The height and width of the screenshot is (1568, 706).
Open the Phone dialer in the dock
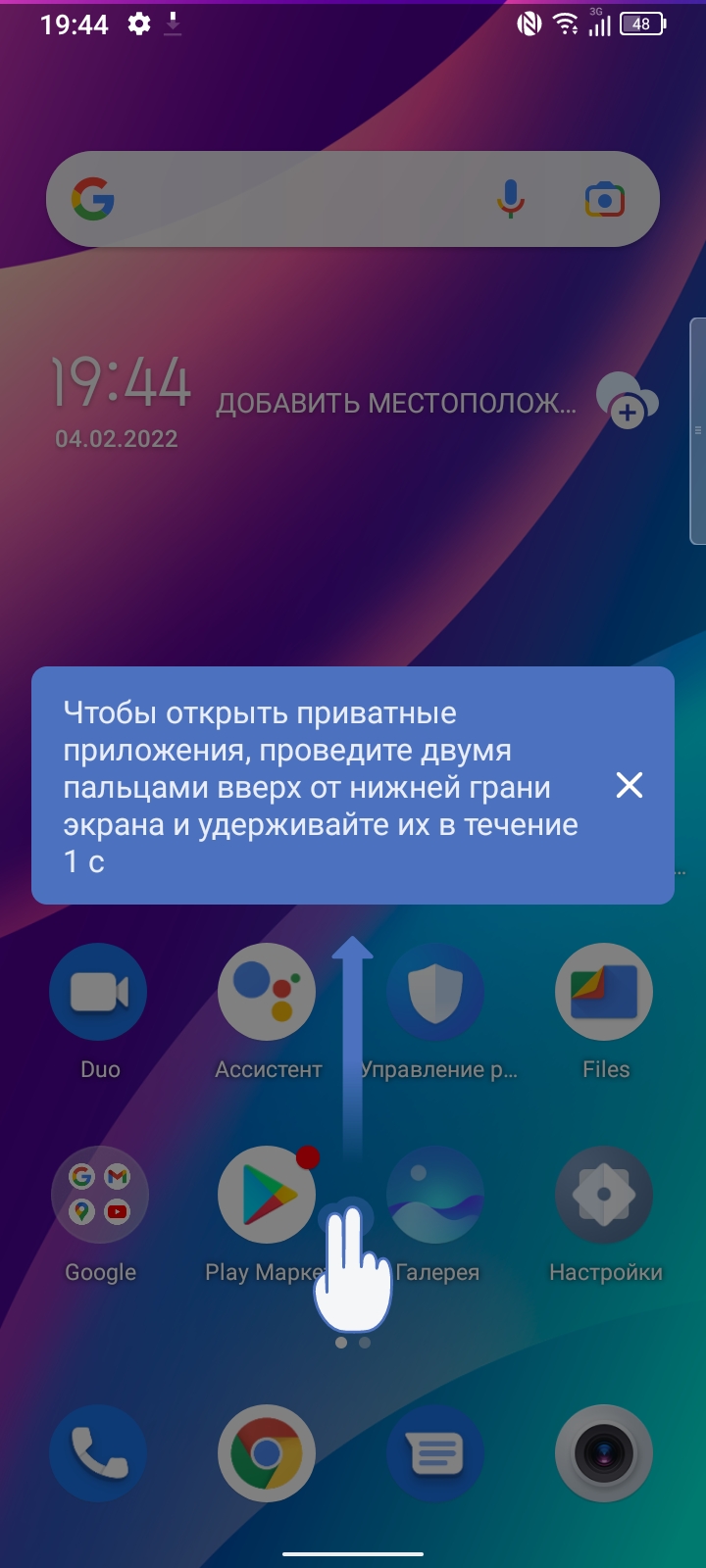coord(99,1453)
